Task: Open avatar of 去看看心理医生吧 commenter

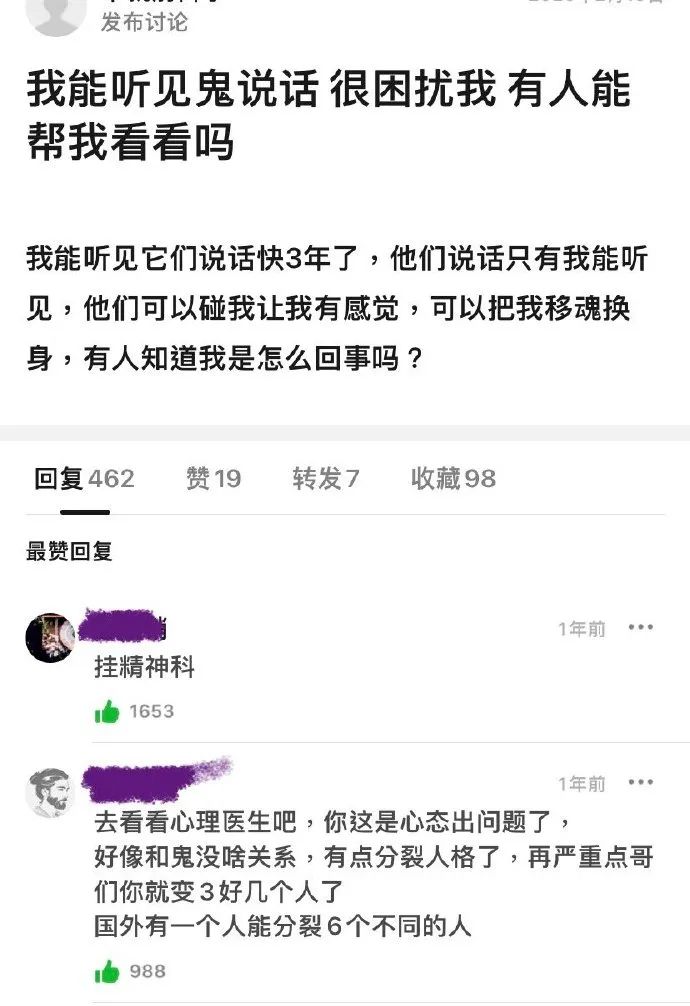Action: [x=50, y=793]
